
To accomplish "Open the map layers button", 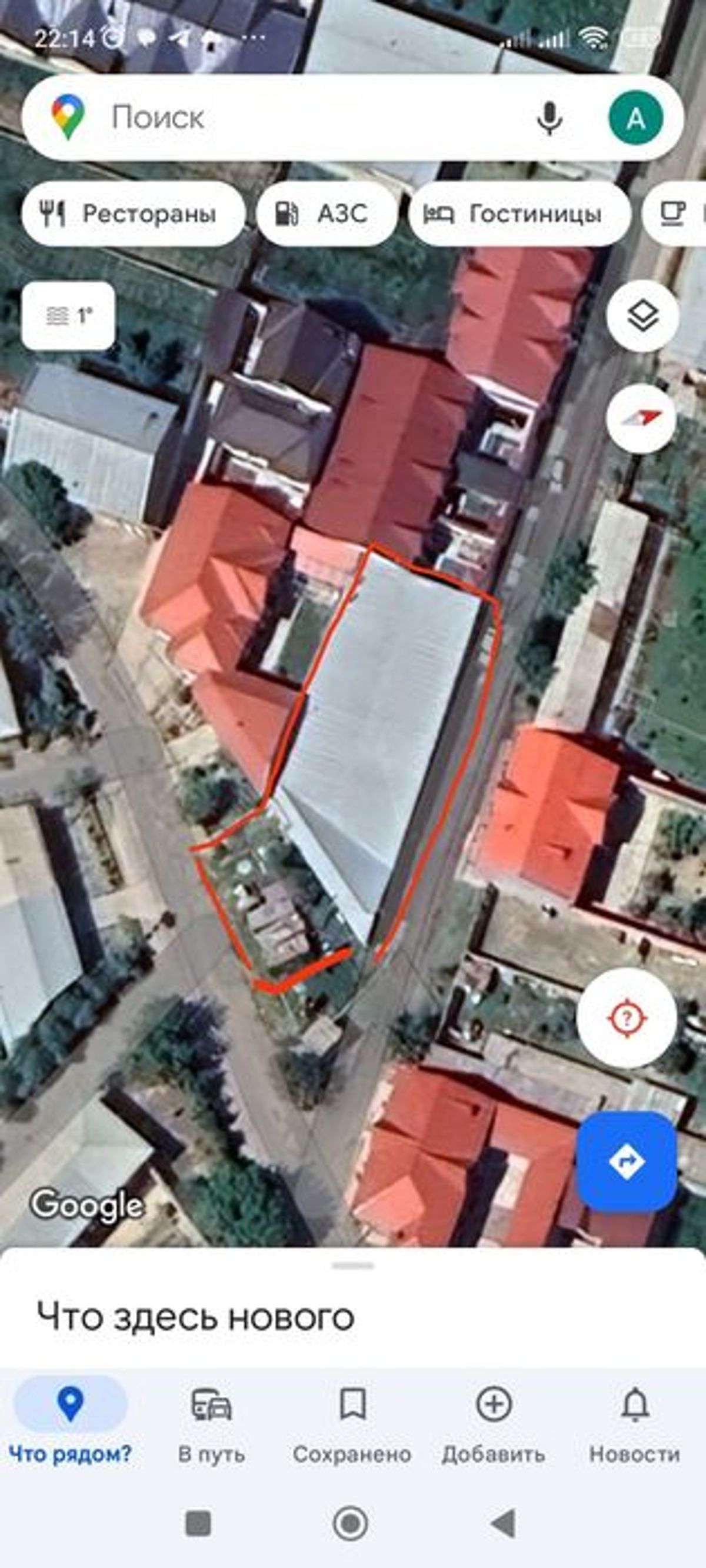I will pos(642,316).
